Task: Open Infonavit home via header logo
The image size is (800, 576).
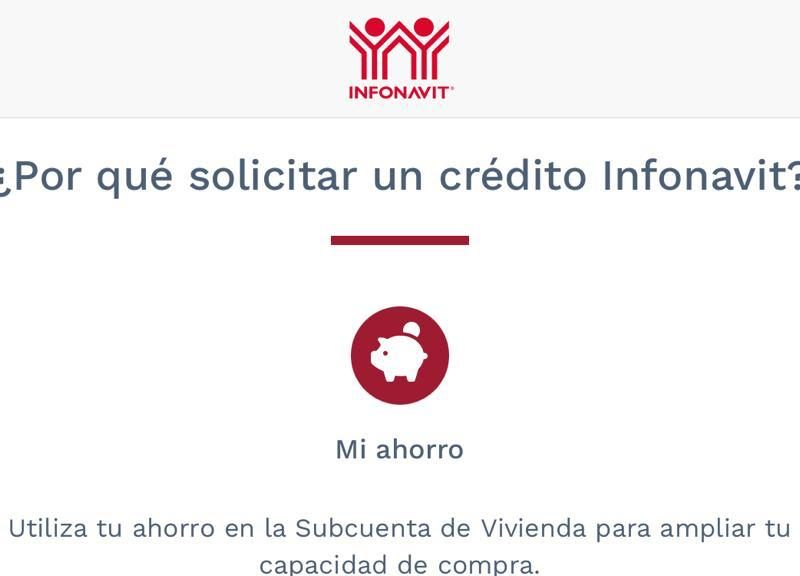Action: 400,57
